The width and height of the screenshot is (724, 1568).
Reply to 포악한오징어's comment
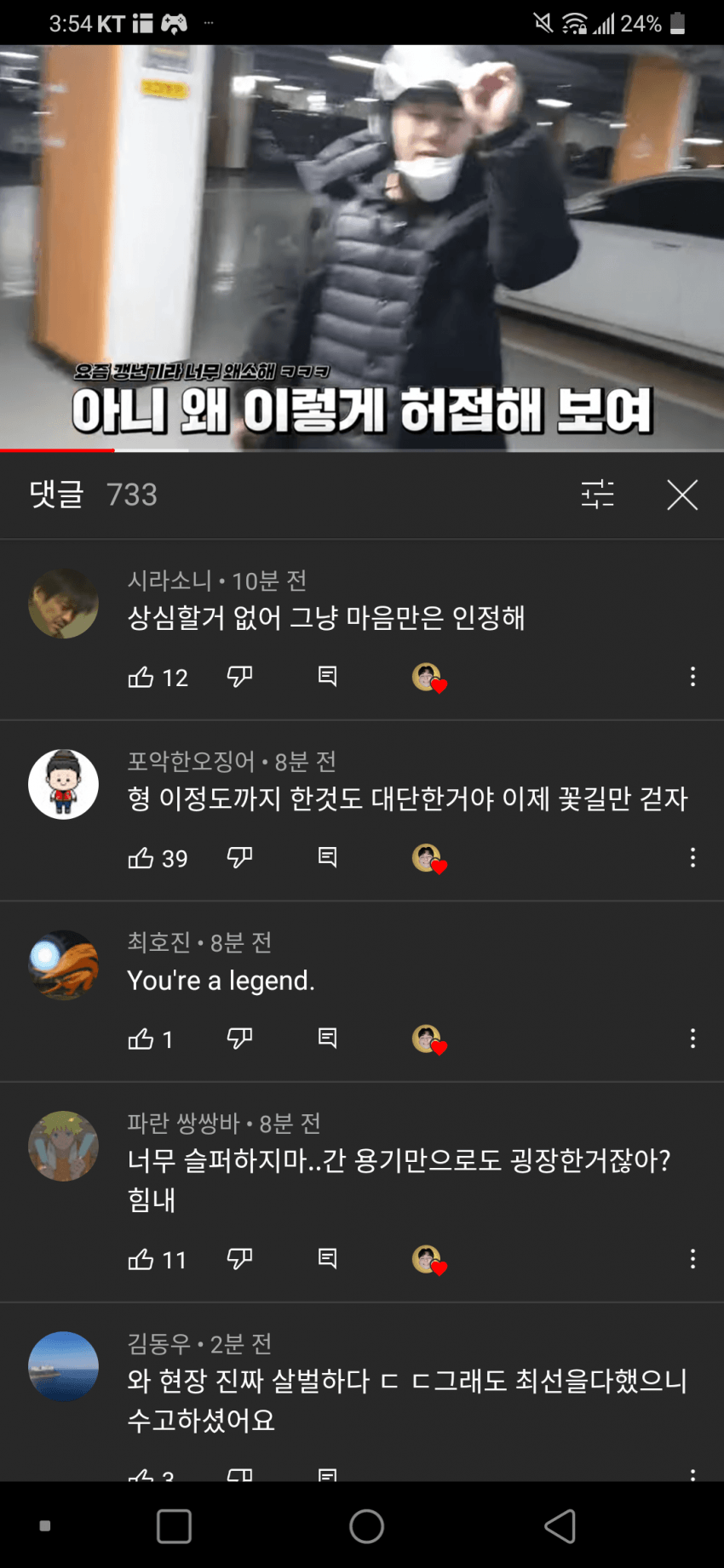(327, 857)
